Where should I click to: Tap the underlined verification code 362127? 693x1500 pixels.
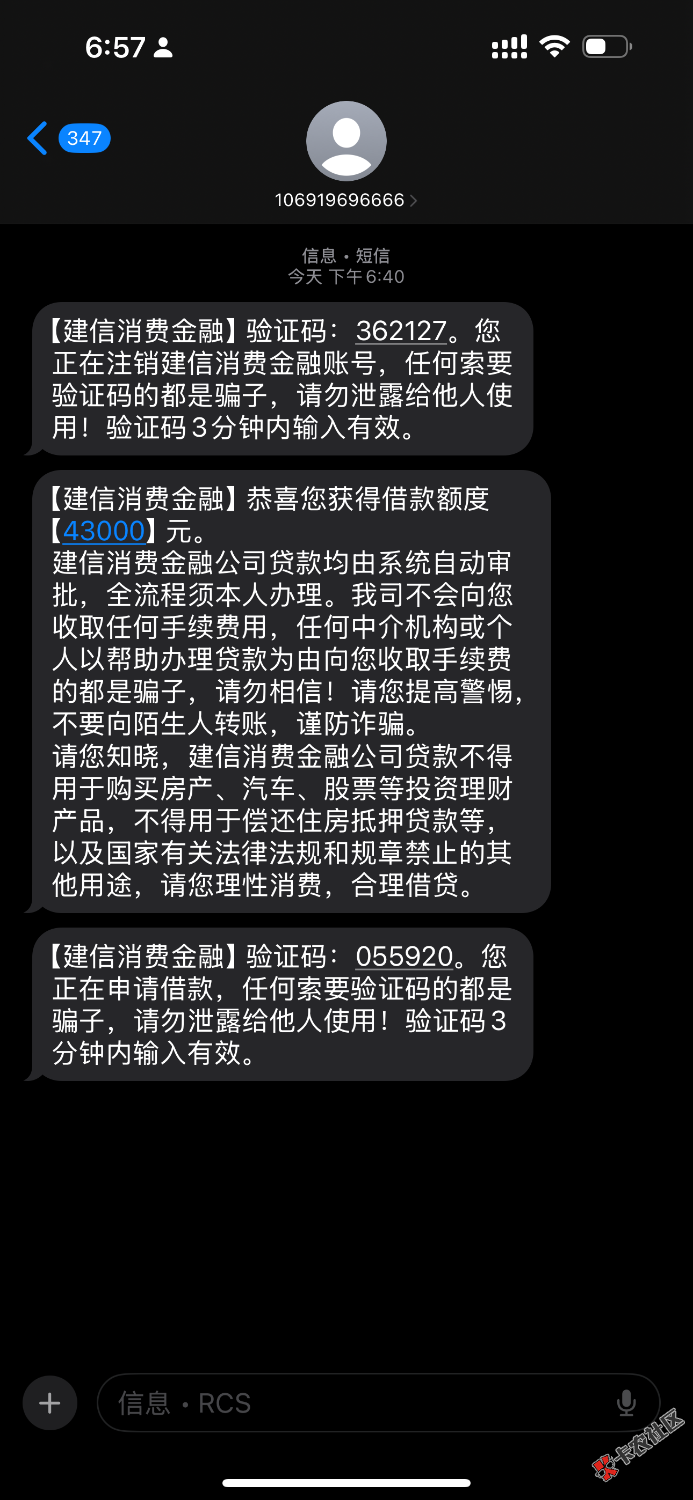(400, 331)
